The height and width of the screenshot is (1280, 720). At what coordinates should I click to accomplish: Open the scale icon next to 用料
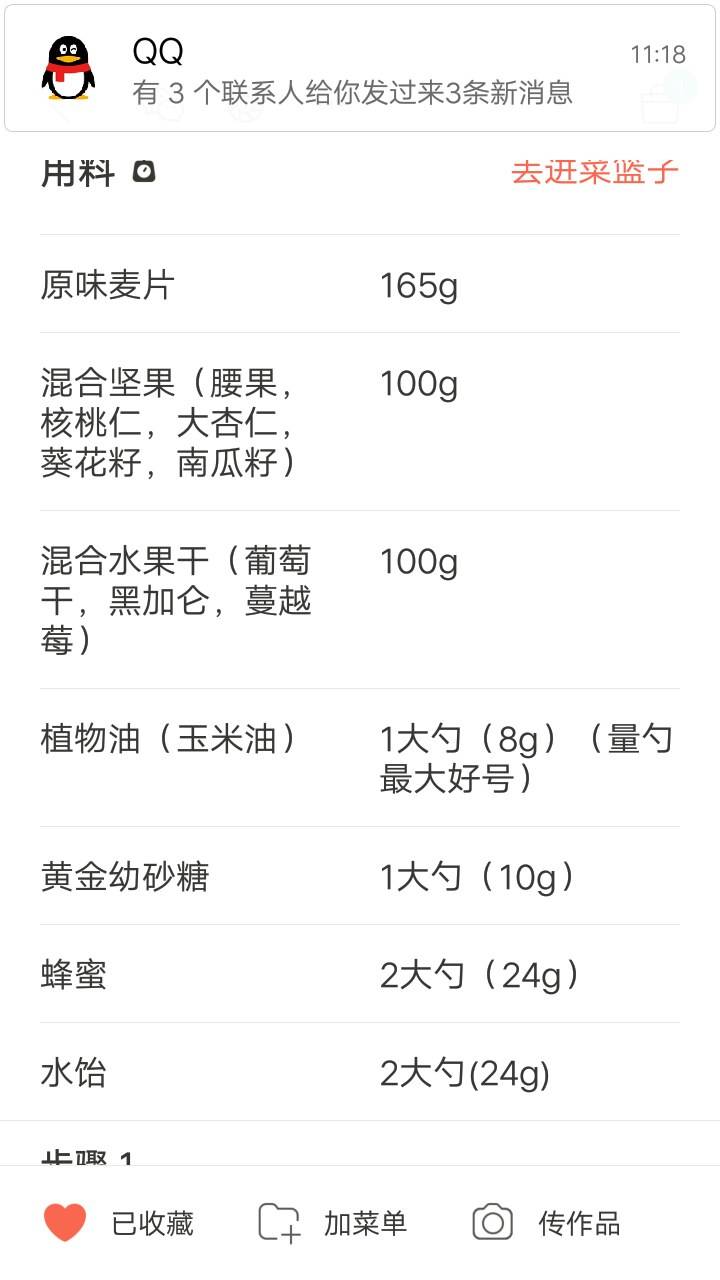click(145, 172)
